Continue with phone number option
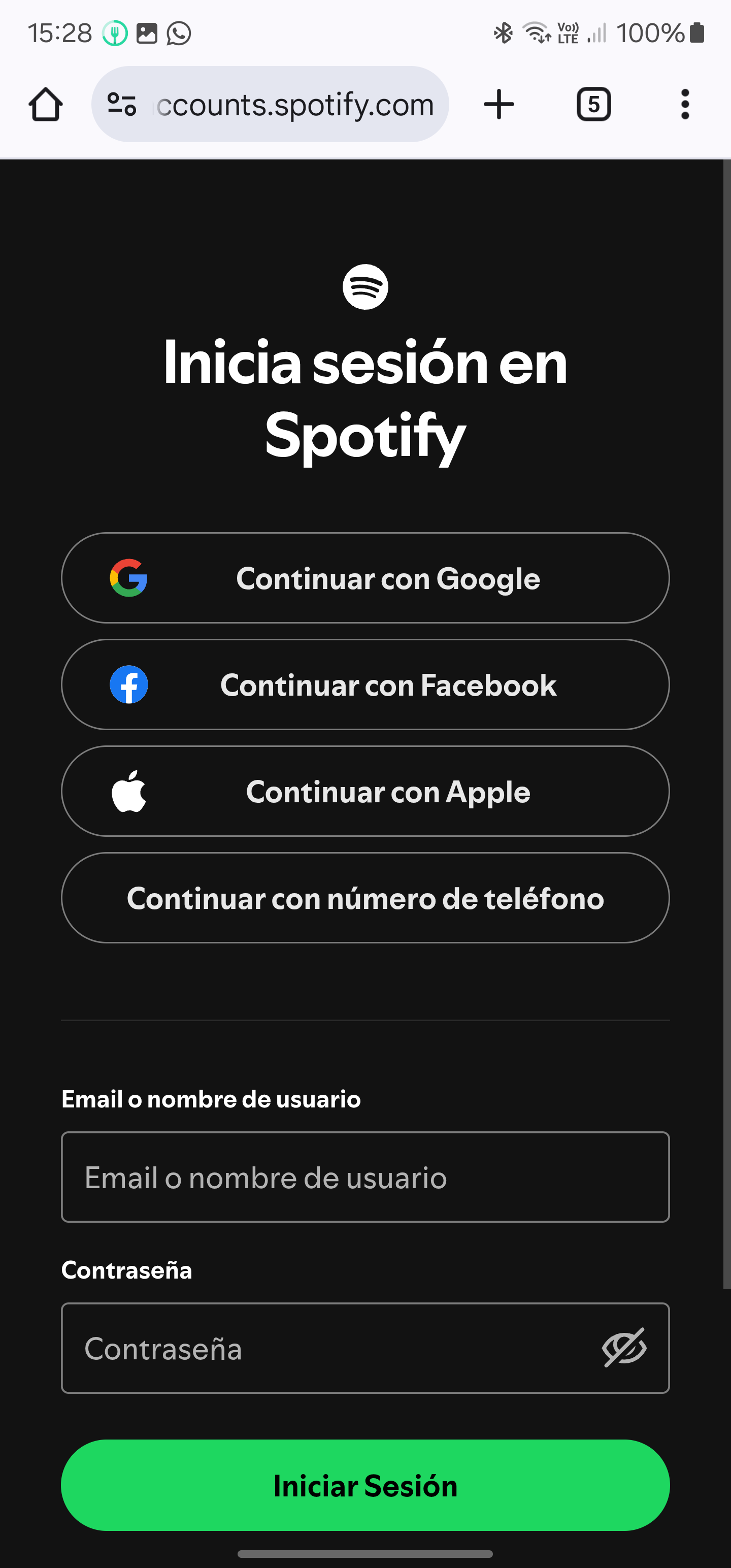731x1568 pixels. point(365,898)
